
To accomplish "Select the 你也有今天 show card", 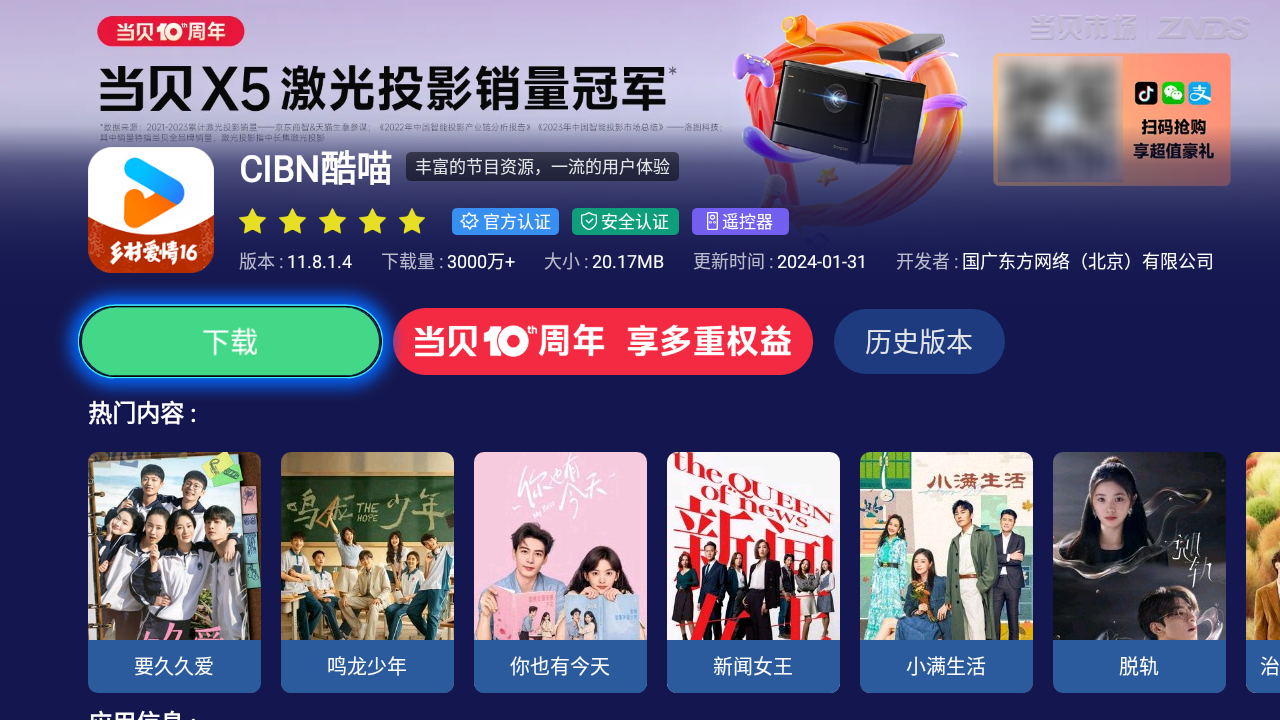I will (x=560, y=571).
